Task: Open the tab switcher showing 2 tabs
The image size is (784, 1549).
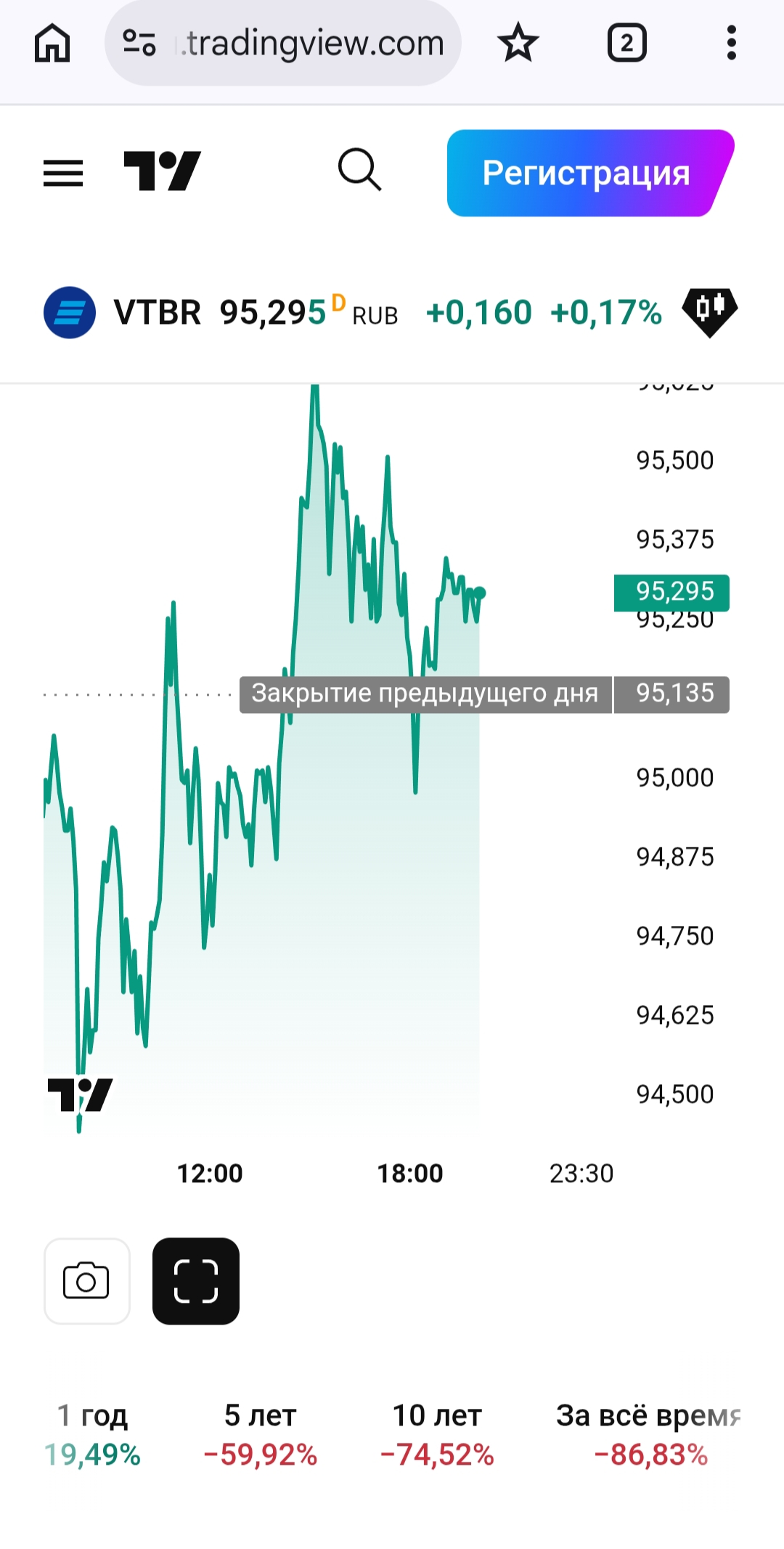Action: coord(626,43)
